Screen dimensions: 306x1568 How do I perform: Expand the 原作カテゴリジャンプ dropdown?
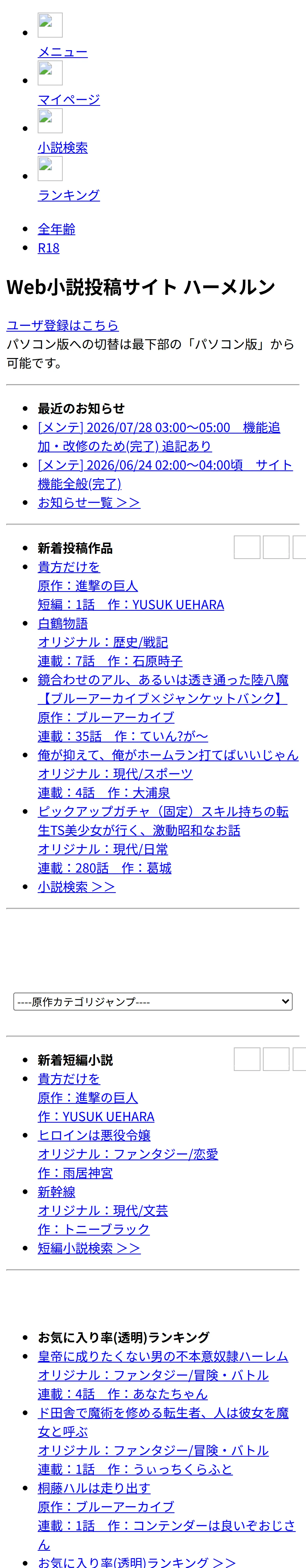(x=153, y=1001)
